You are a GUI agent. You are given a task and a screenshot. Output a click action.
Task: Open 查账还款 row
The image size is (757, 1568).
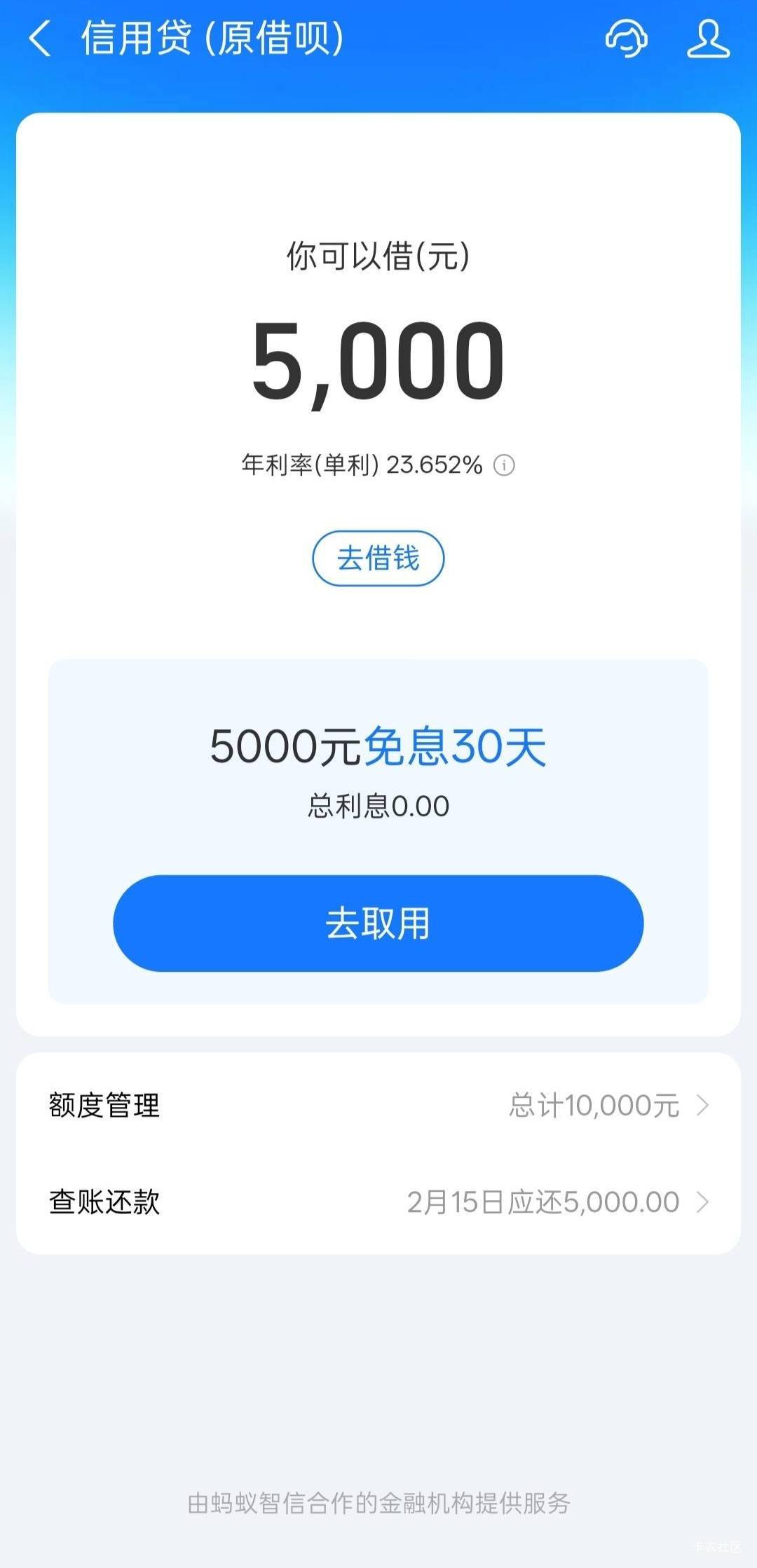(x=378, y=1202)
